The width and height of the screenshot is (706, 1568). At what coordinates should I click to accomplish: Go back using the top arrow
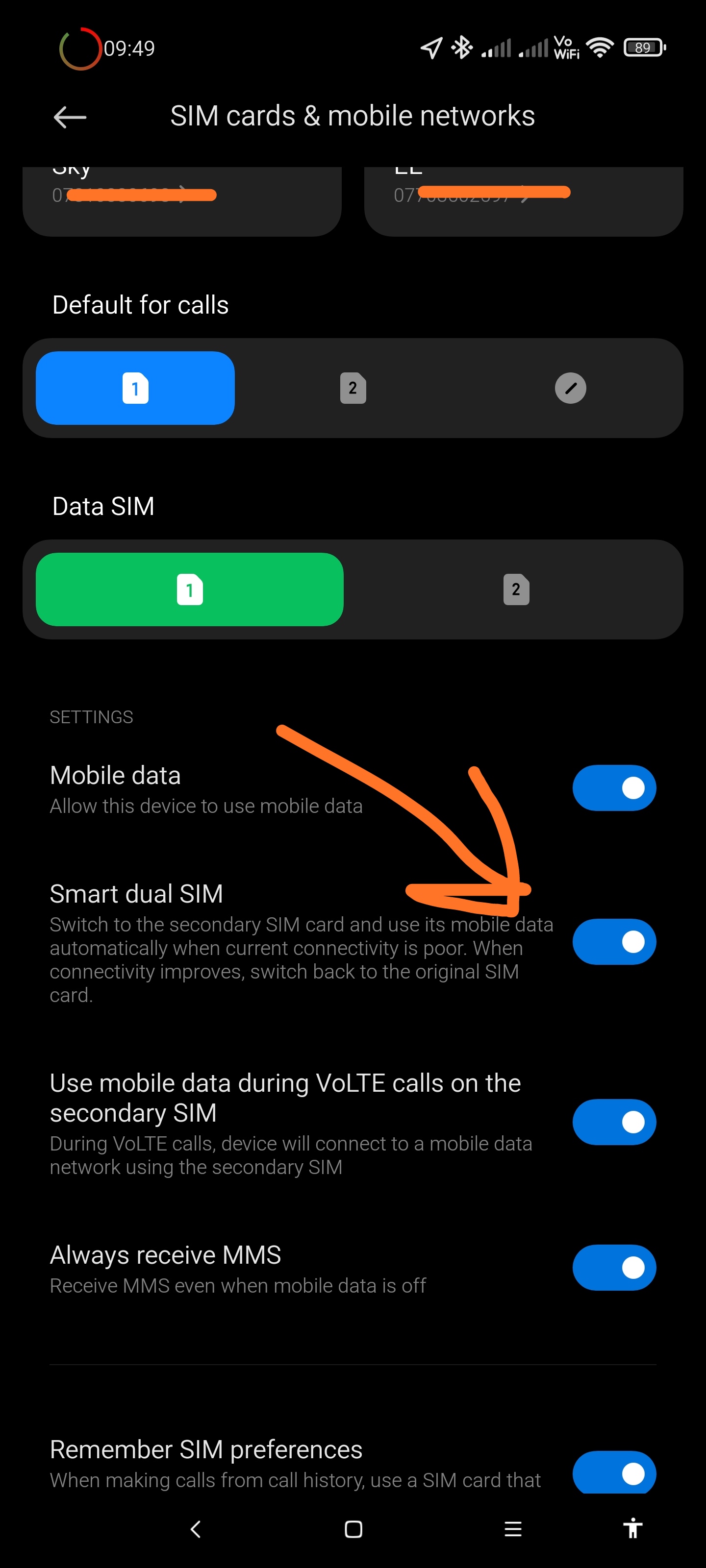70,117
